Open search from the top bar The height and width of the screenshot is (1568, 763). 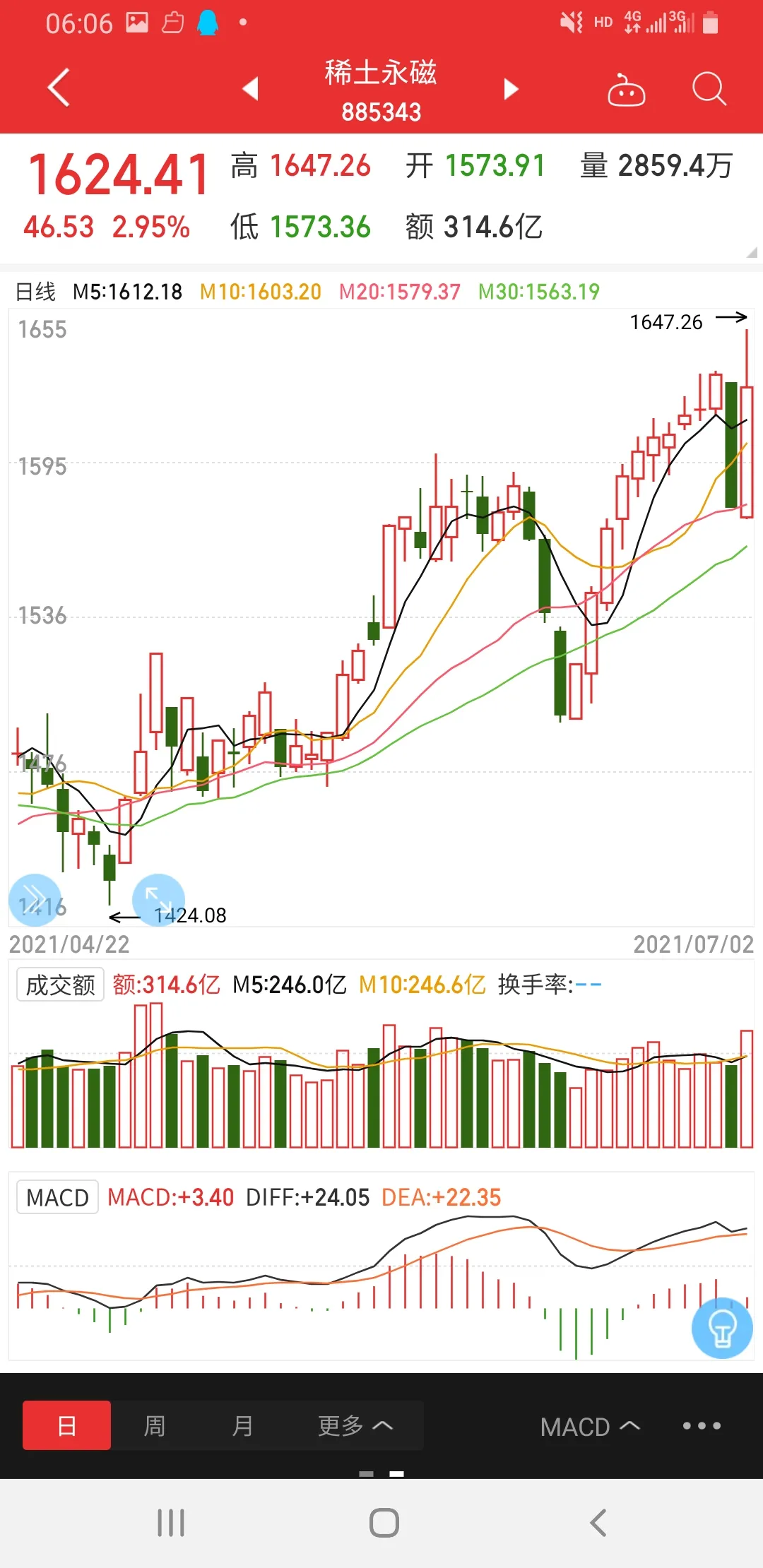[x=709, y=89]
